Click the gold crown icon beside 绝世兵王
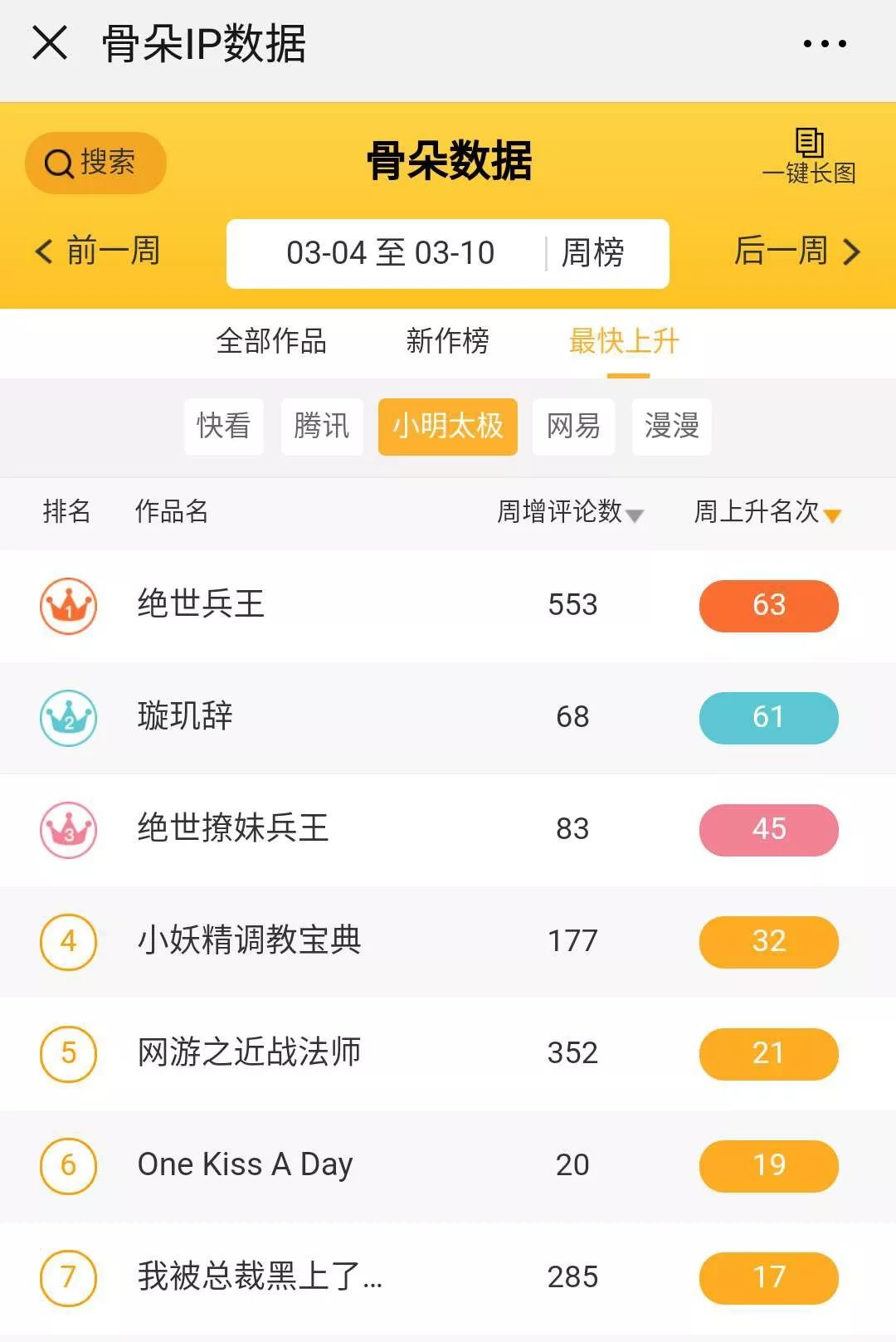The image size is (896, 1342). point(68,606)
